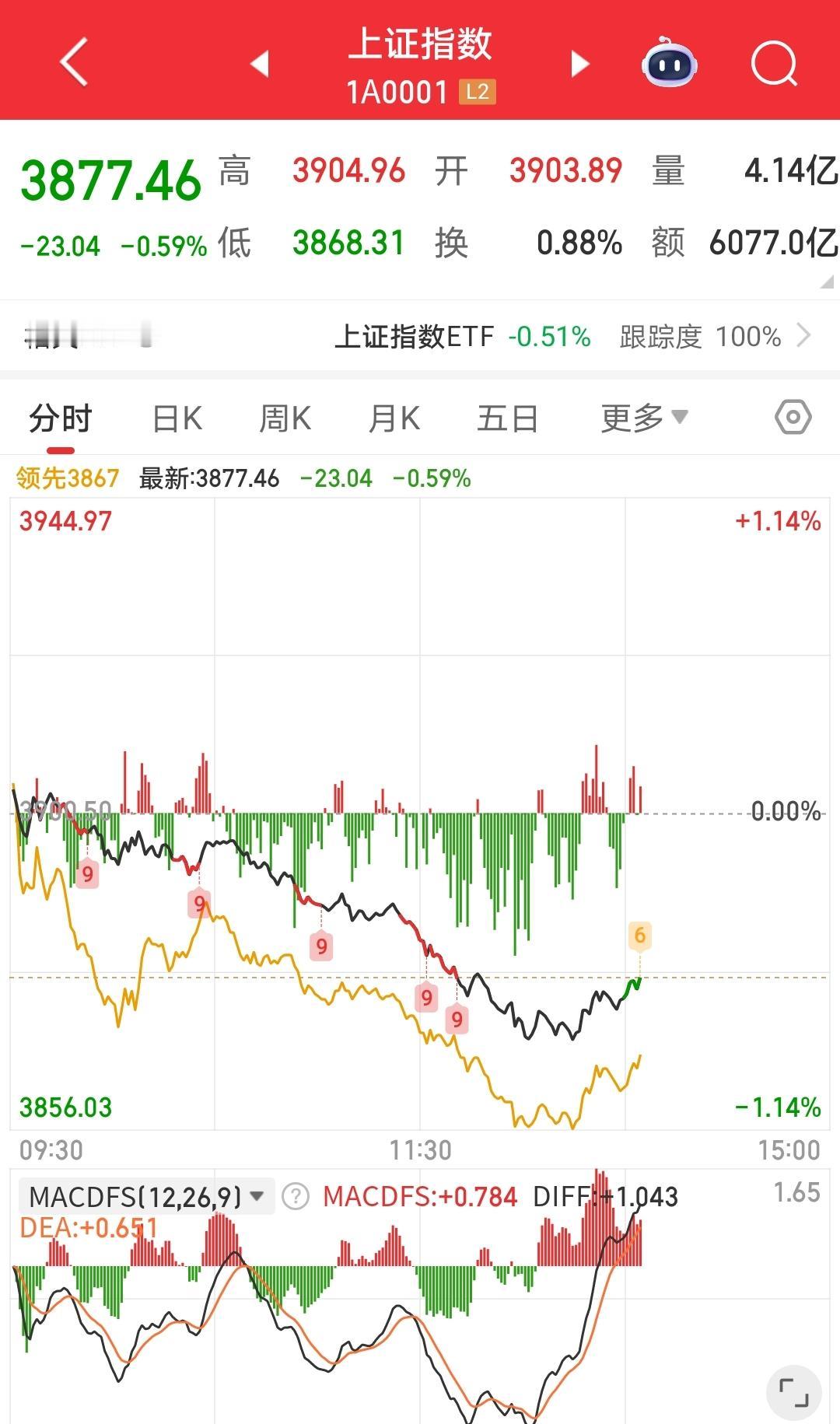Click a red 9 signal marker on chart

[x=89, y=874]
